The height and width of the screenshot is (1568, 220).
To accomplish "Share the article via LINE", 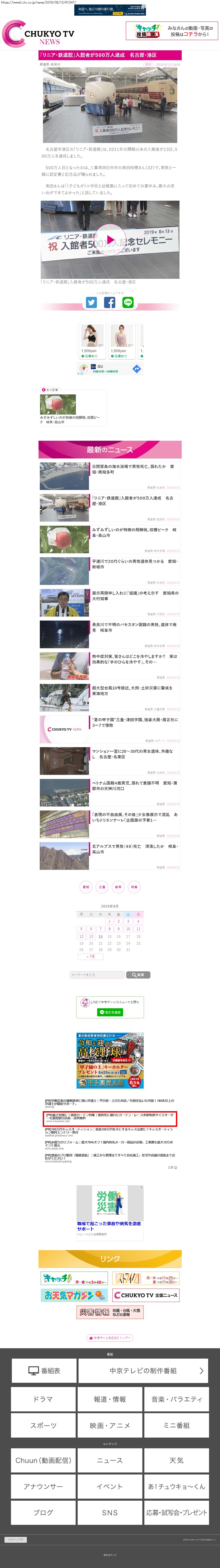I will pyautogui.click(x=128, y=302).
